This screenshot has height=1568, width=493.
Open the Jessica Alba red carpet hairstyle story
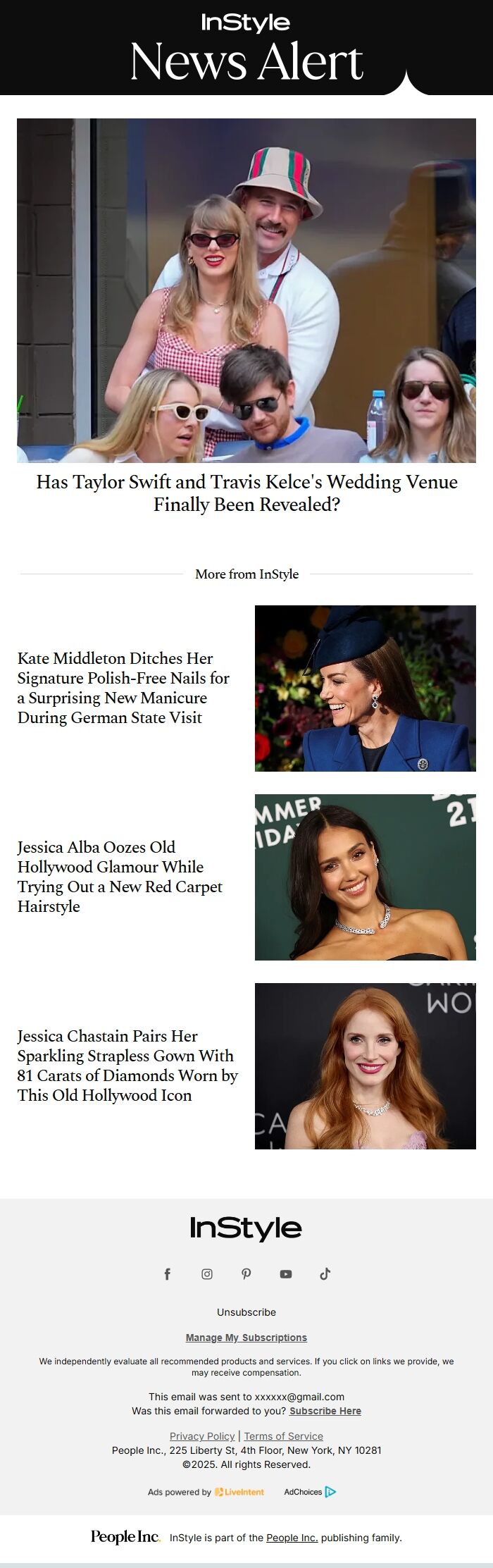pyautogui.click(x=120, y=877)
